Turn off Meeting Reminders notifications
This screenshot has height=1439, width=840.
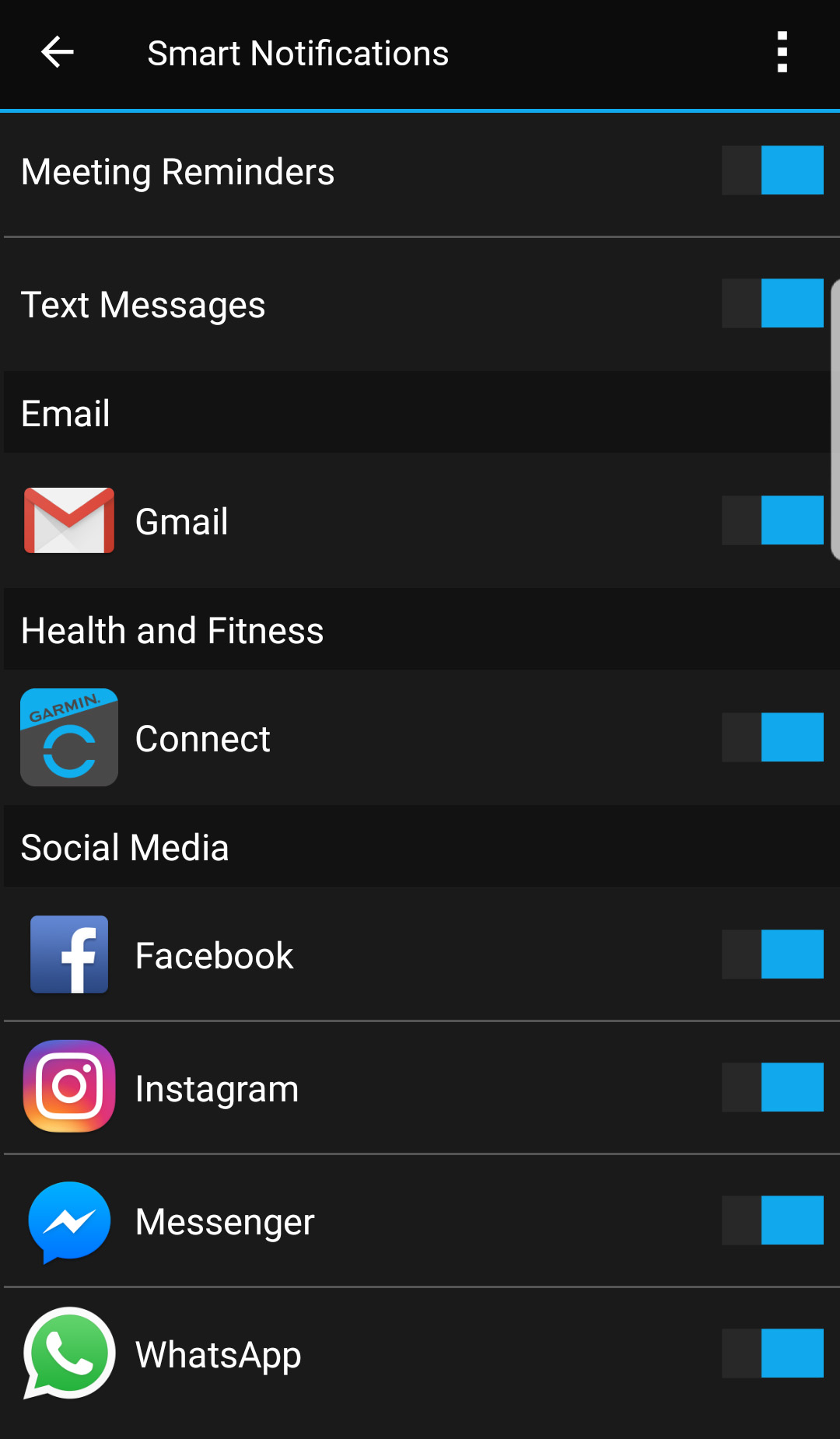tap(772, 170)
